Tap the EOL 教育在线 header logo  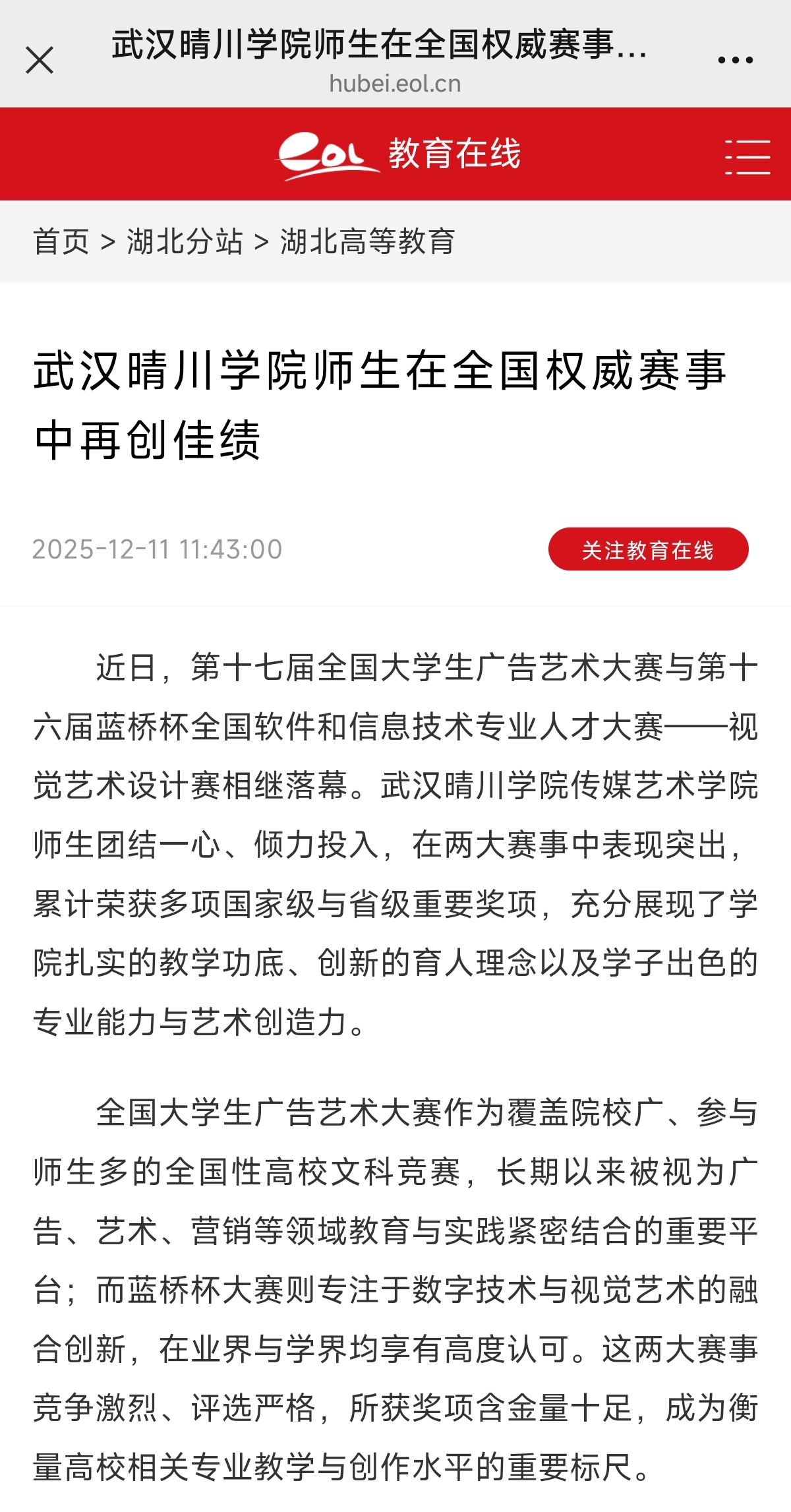point(399,155)
